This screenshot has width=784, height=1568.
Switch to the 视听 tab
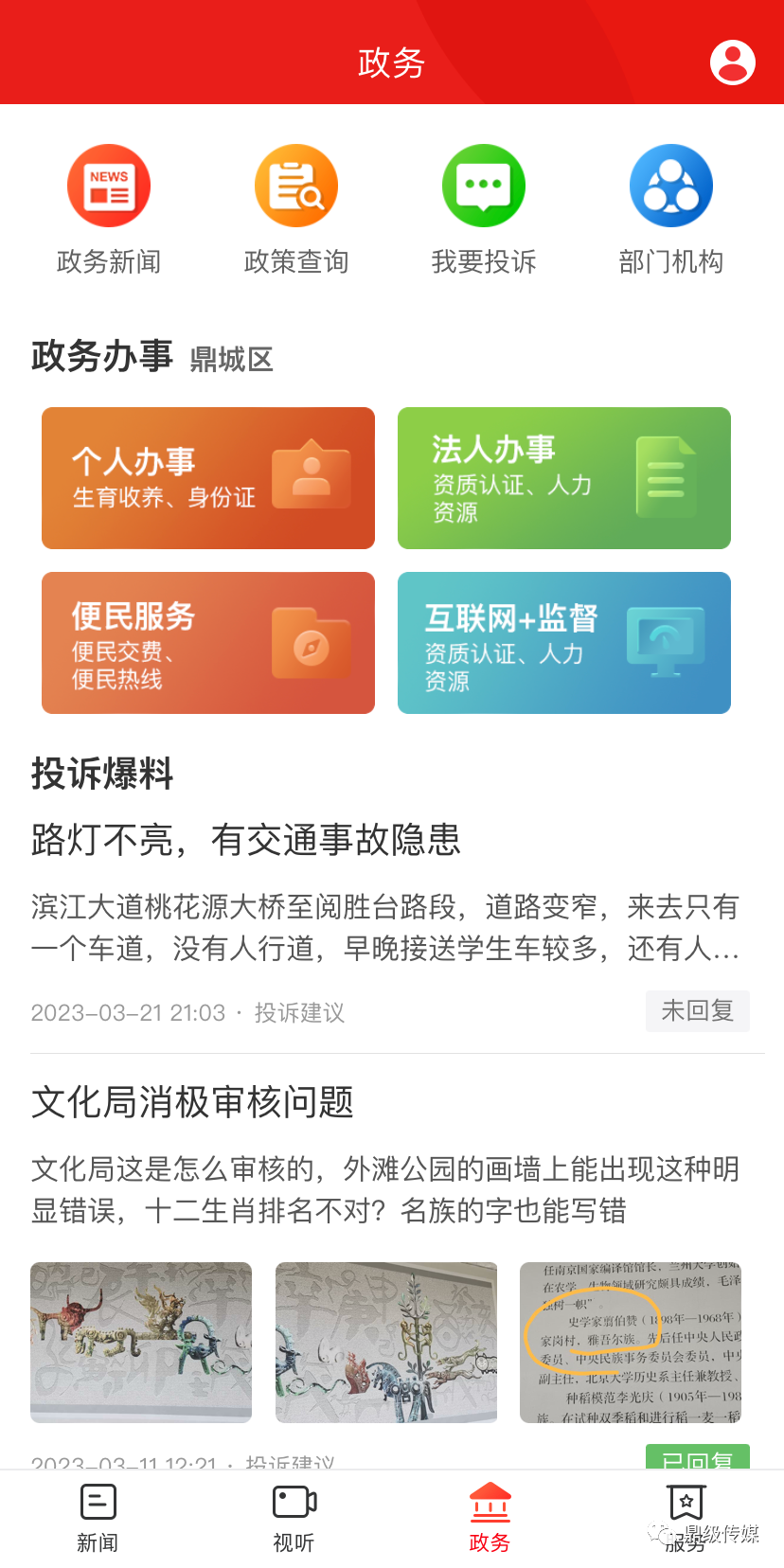point(294,1519)
